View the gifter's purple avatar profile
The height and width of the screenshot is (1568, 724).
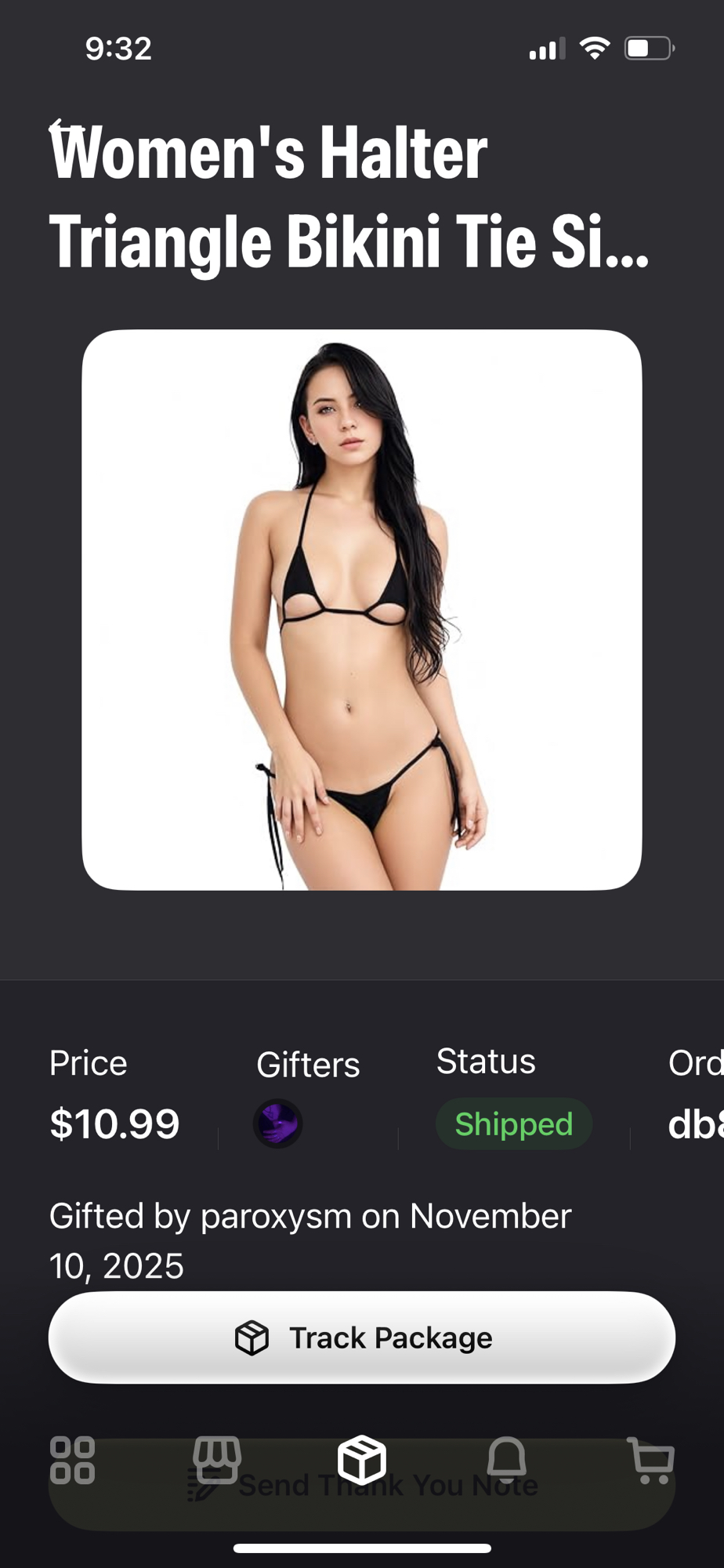pos(277,1123)
